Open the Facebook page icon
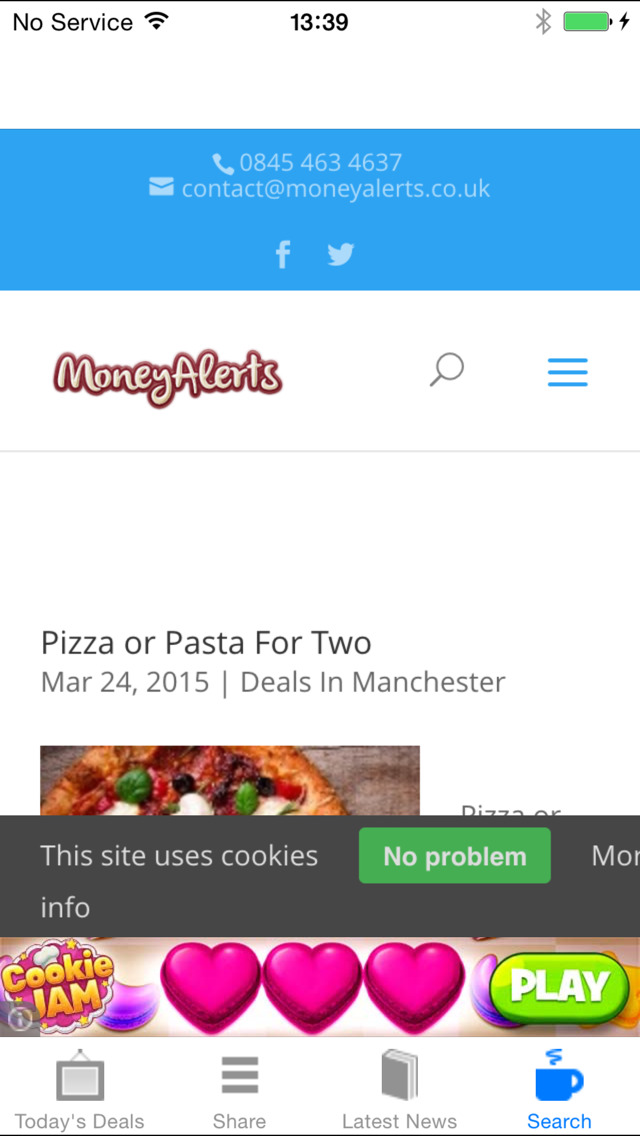 pyautogui.click(x=283, y=255)
